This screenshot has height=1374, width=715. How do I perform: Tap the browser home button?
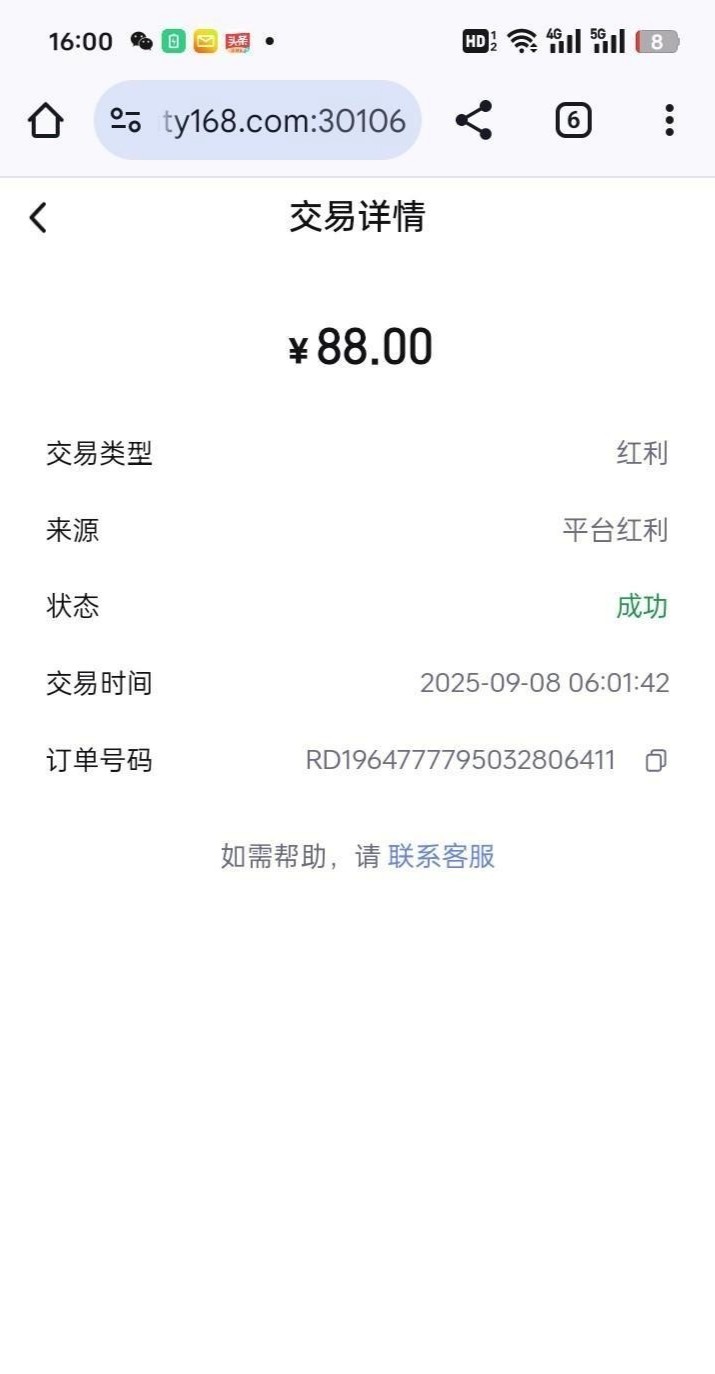[x=45, y=121]
